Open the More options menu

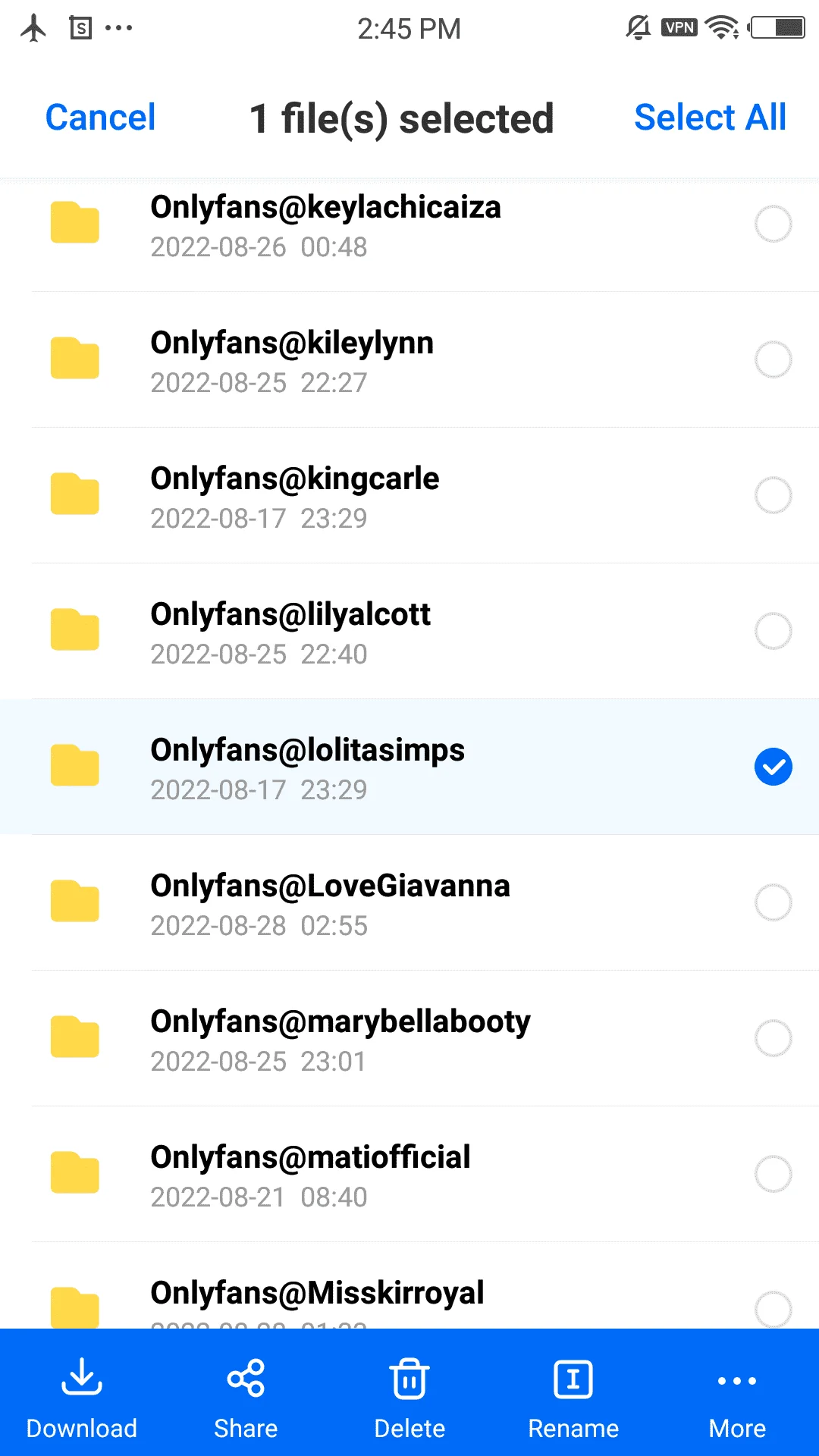pos(737,1398)
